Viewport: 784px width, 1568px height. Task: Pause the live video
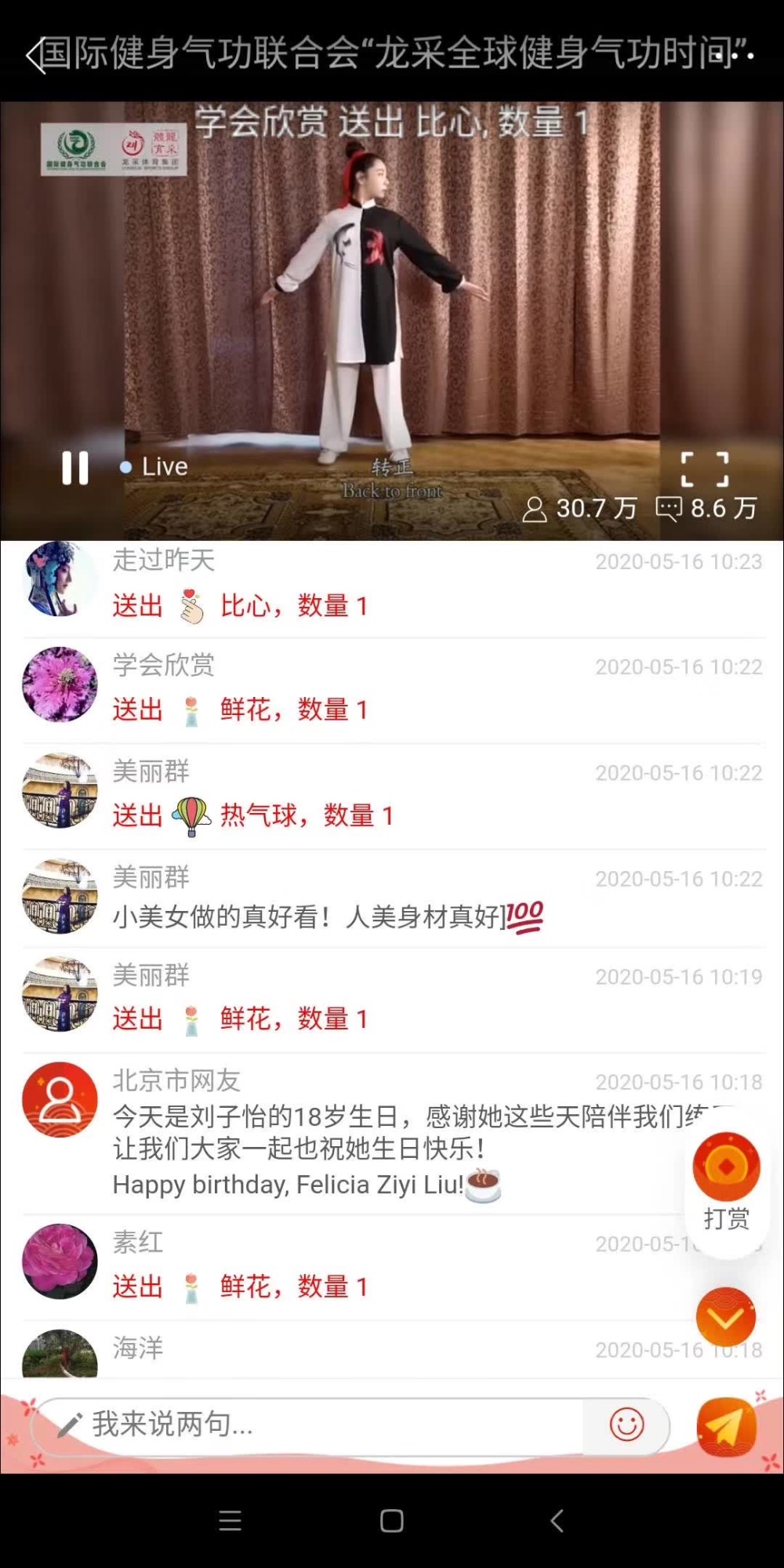[x=75, y=467]
